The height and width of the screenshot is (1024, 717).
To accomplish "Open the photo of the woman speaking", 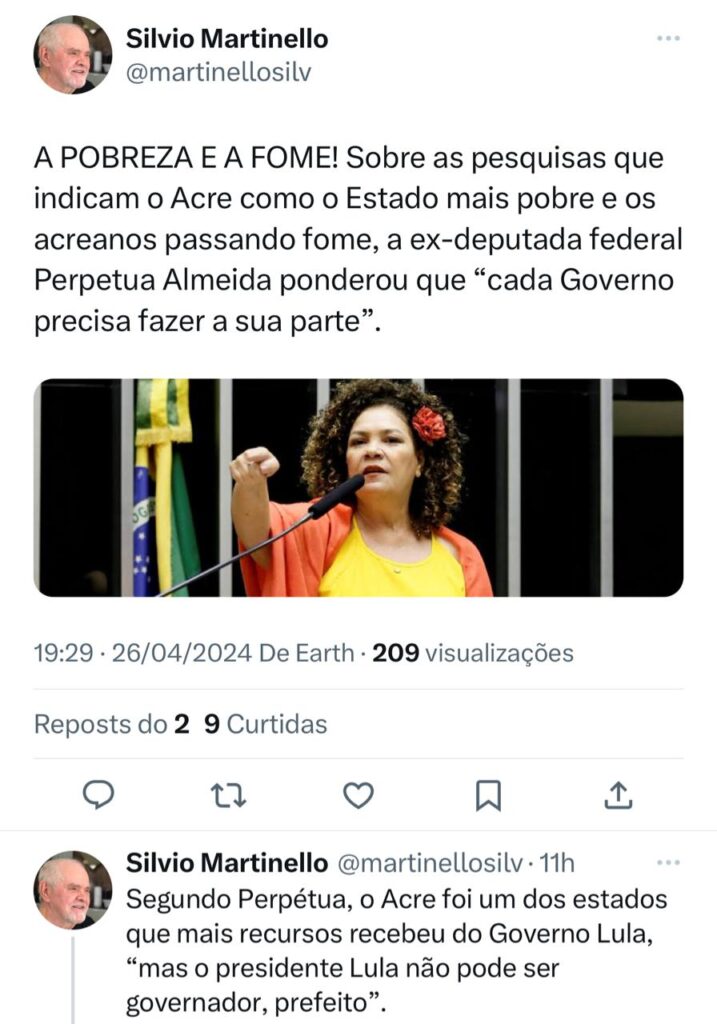I will click(359, 488).
